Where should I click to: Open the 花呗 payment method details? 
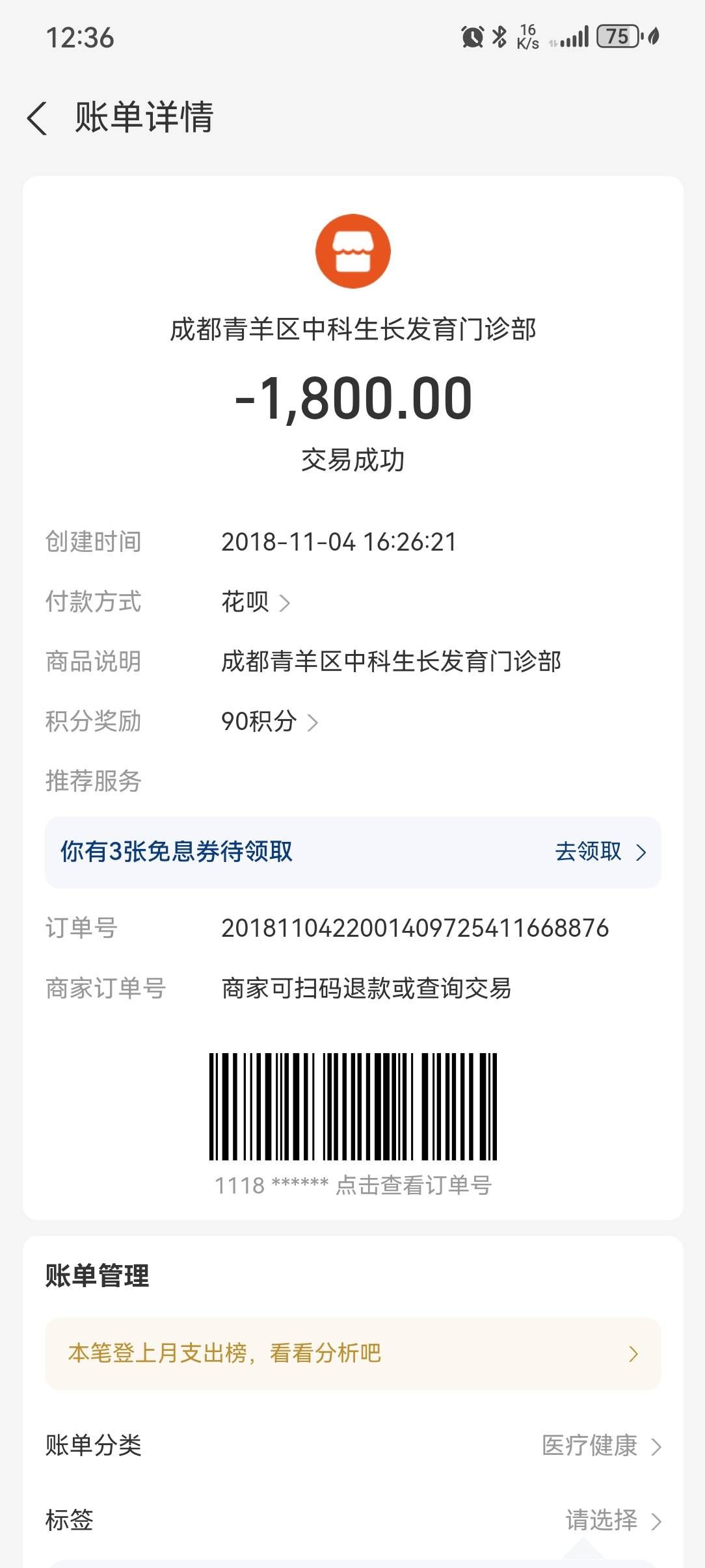[x=256, y=602]
